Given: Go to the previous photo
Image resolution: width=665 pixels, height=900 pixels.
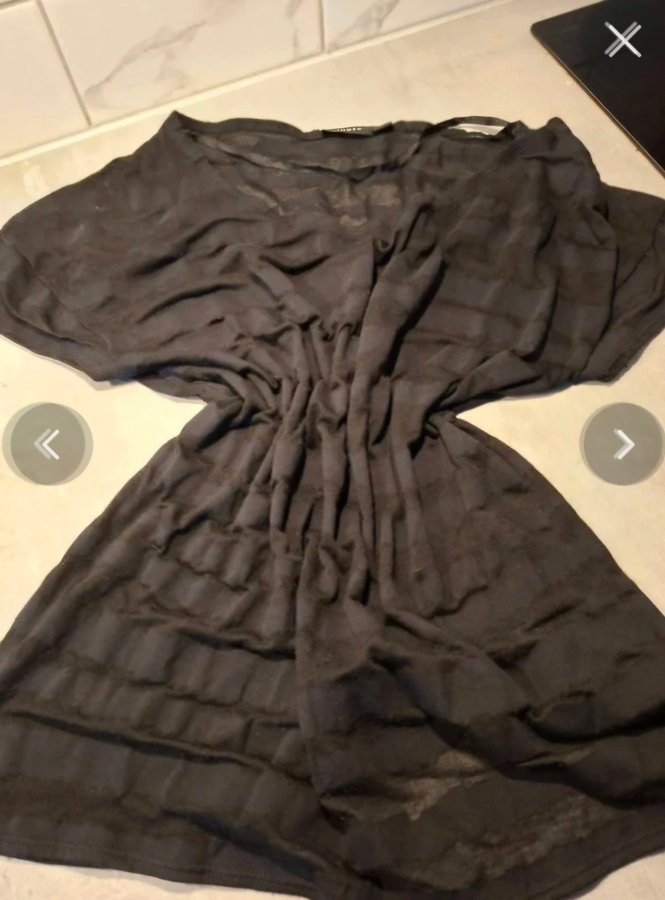Looking at the screenshot, I should (47, 444).
